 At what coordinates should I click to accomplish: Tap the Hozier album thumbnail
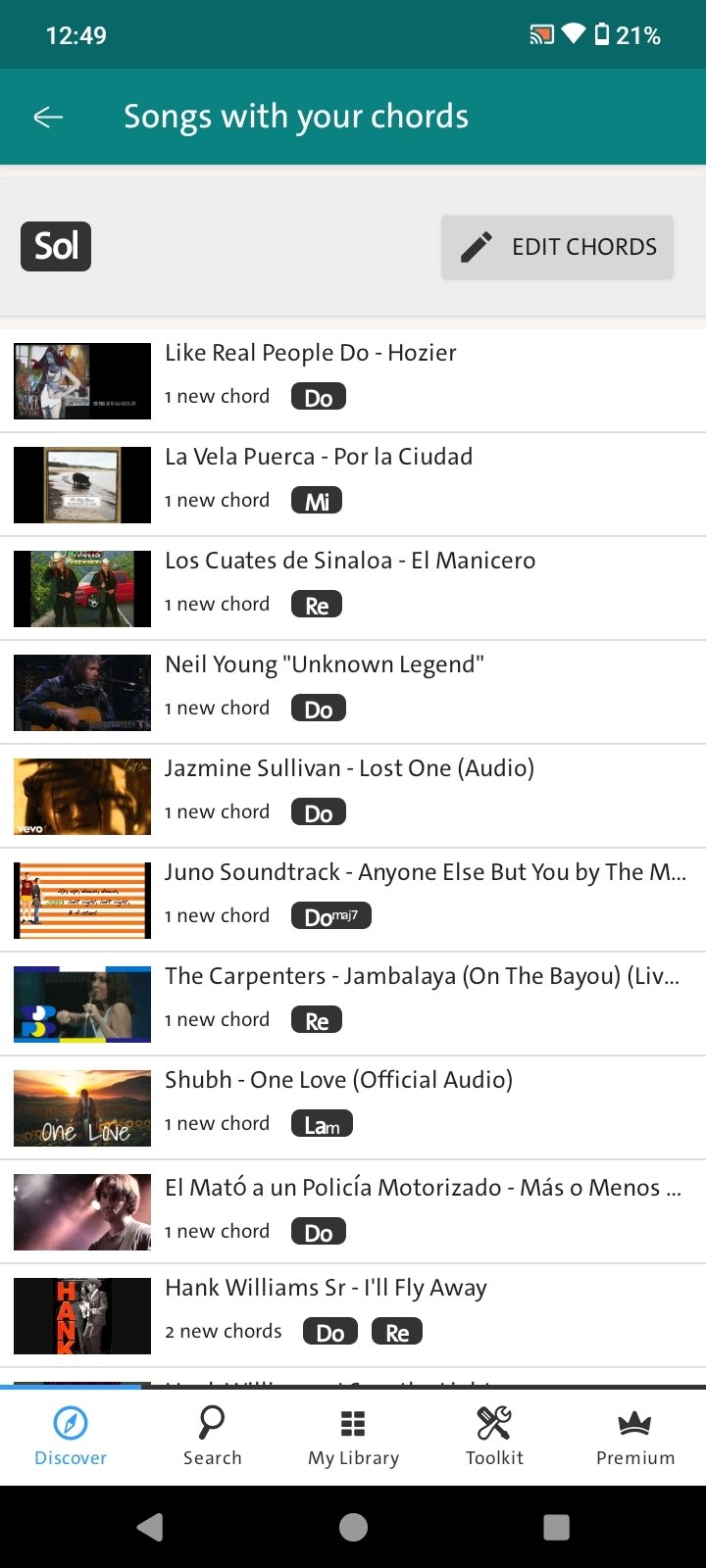click(x=81, y=380)
